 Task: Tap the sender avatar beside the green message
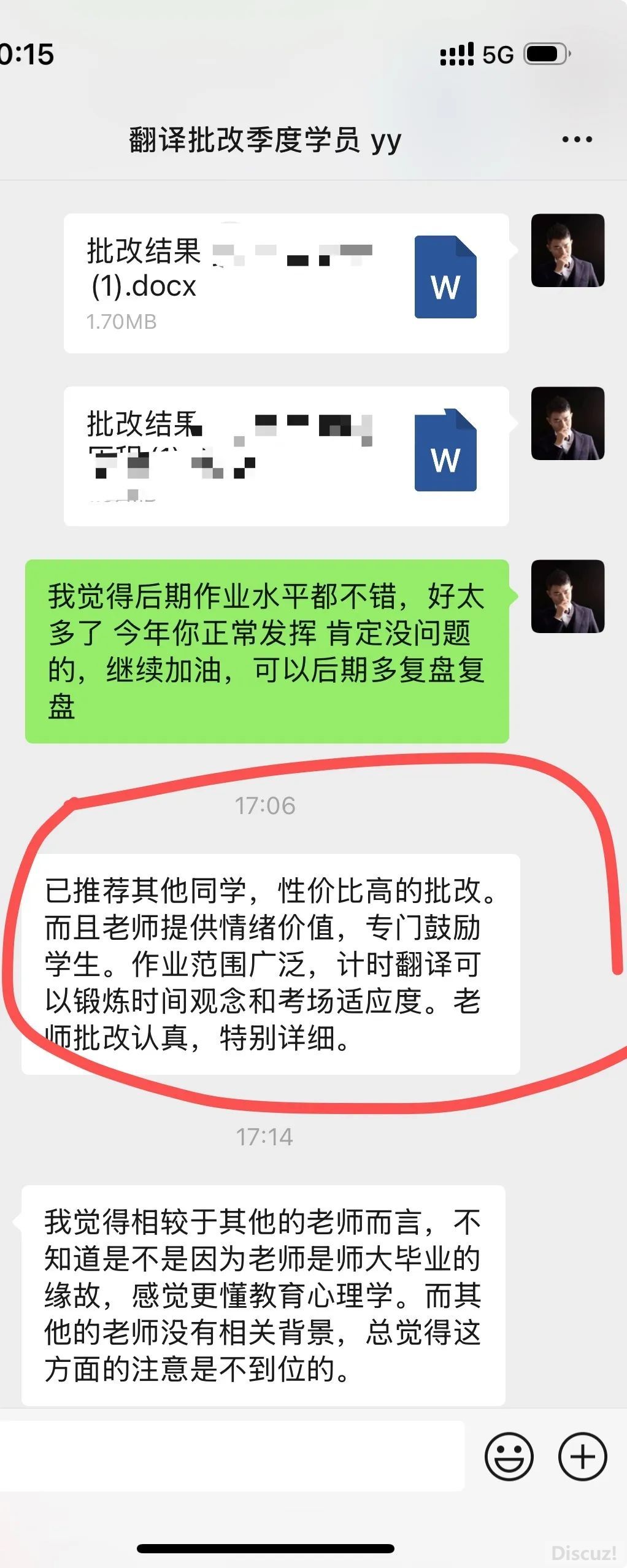pos(567,596)
